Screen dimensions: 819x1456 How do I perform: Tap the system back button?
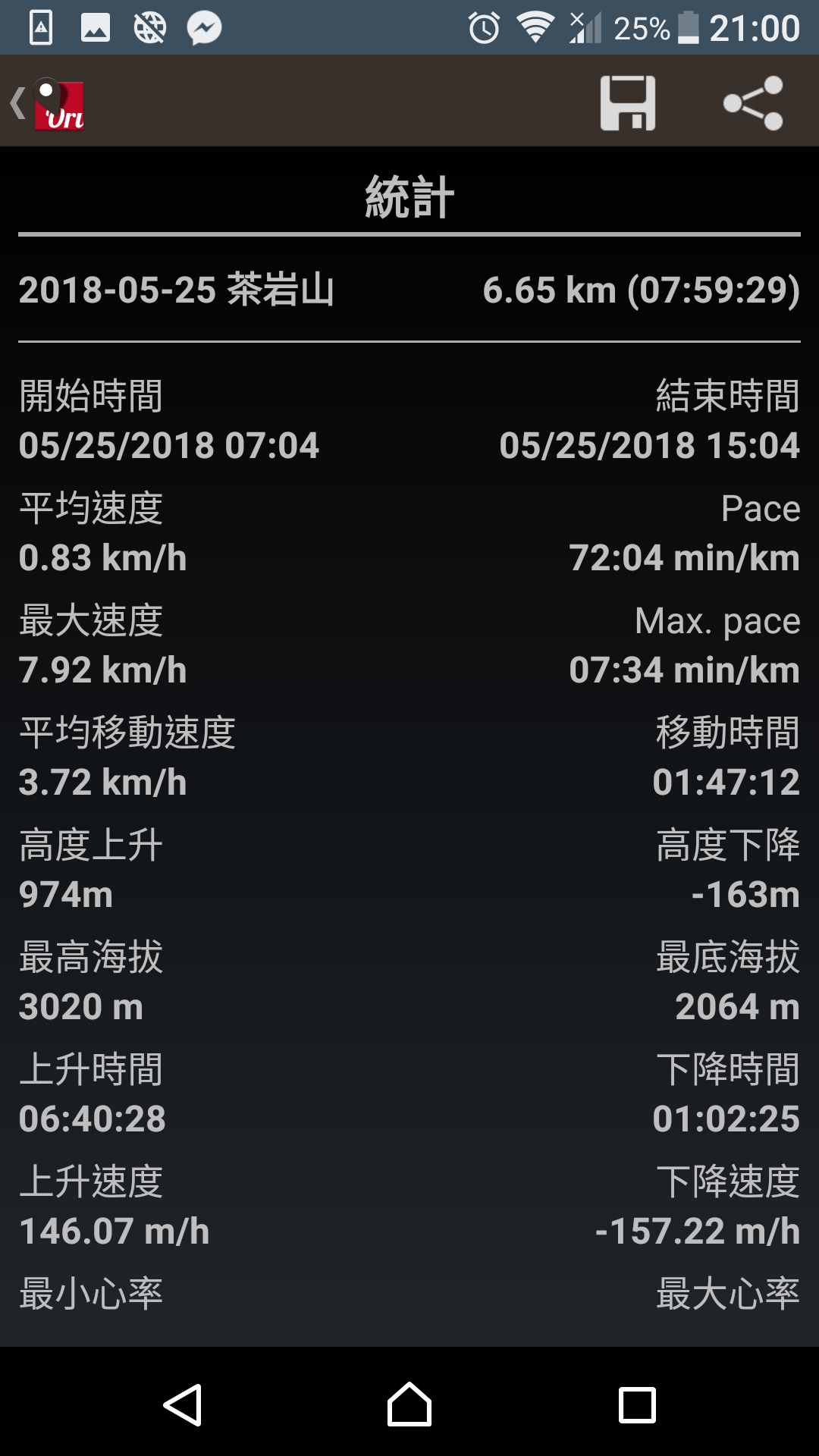click(x=183, y=1404)
